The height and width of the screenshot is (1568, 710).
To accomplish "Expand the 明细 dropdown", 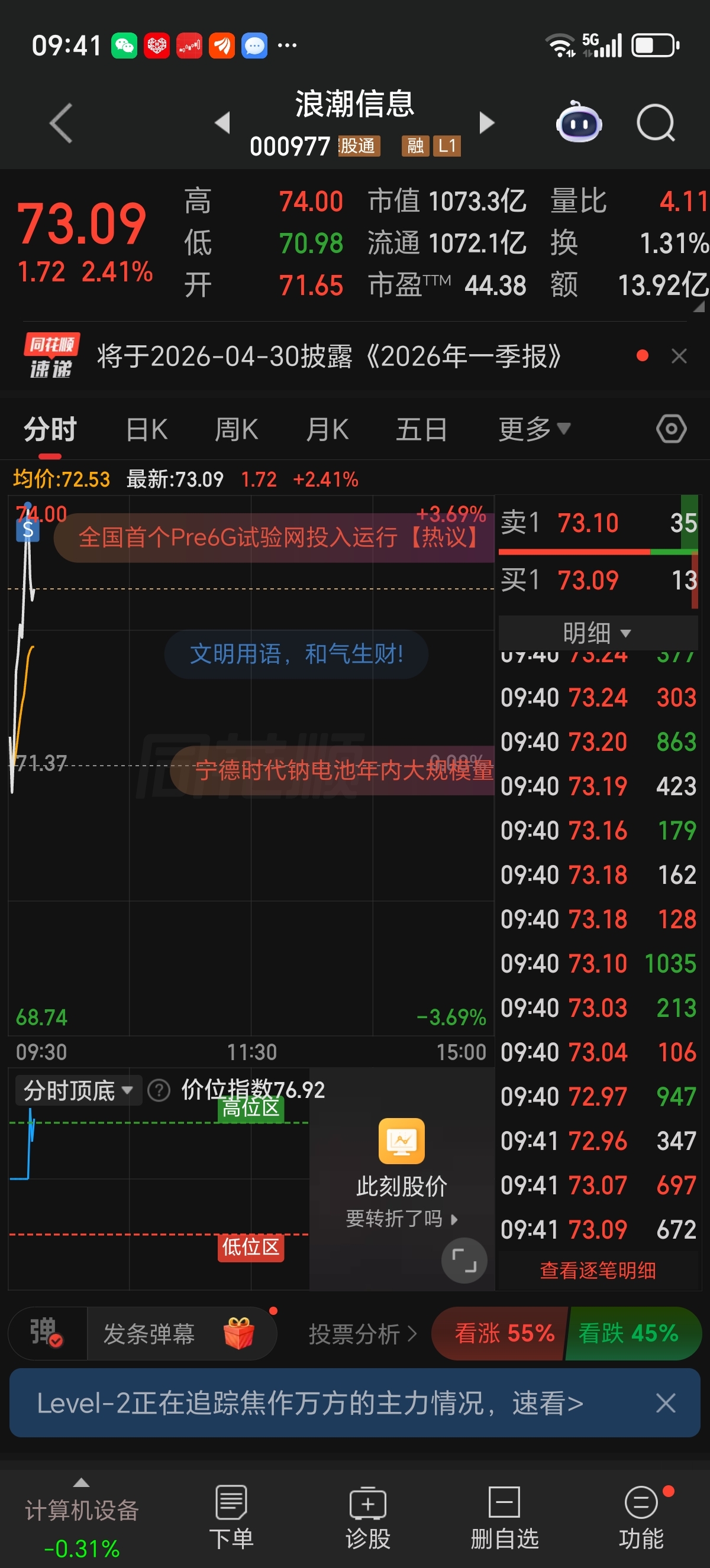I will pos(598,633).
